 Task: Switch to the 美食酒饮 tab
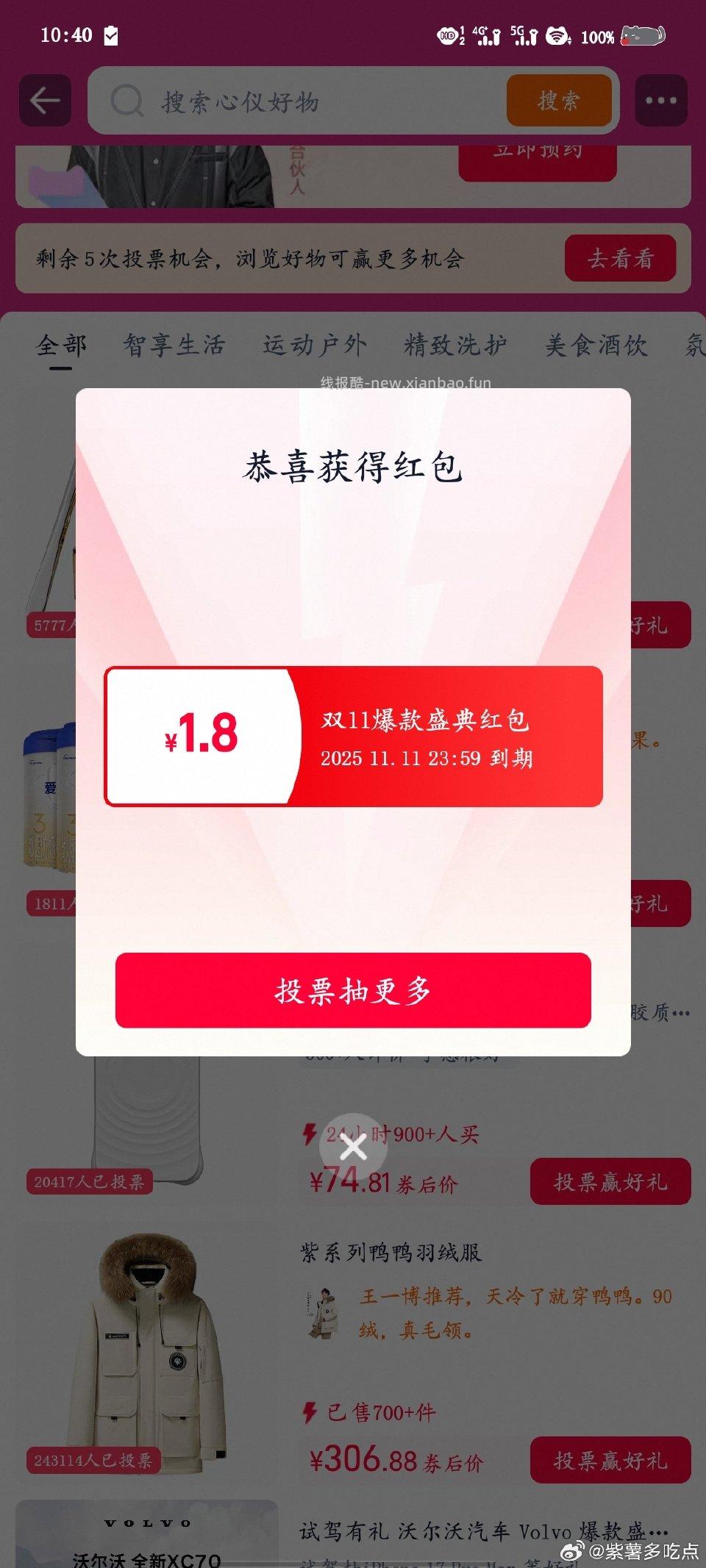(597, 345)
